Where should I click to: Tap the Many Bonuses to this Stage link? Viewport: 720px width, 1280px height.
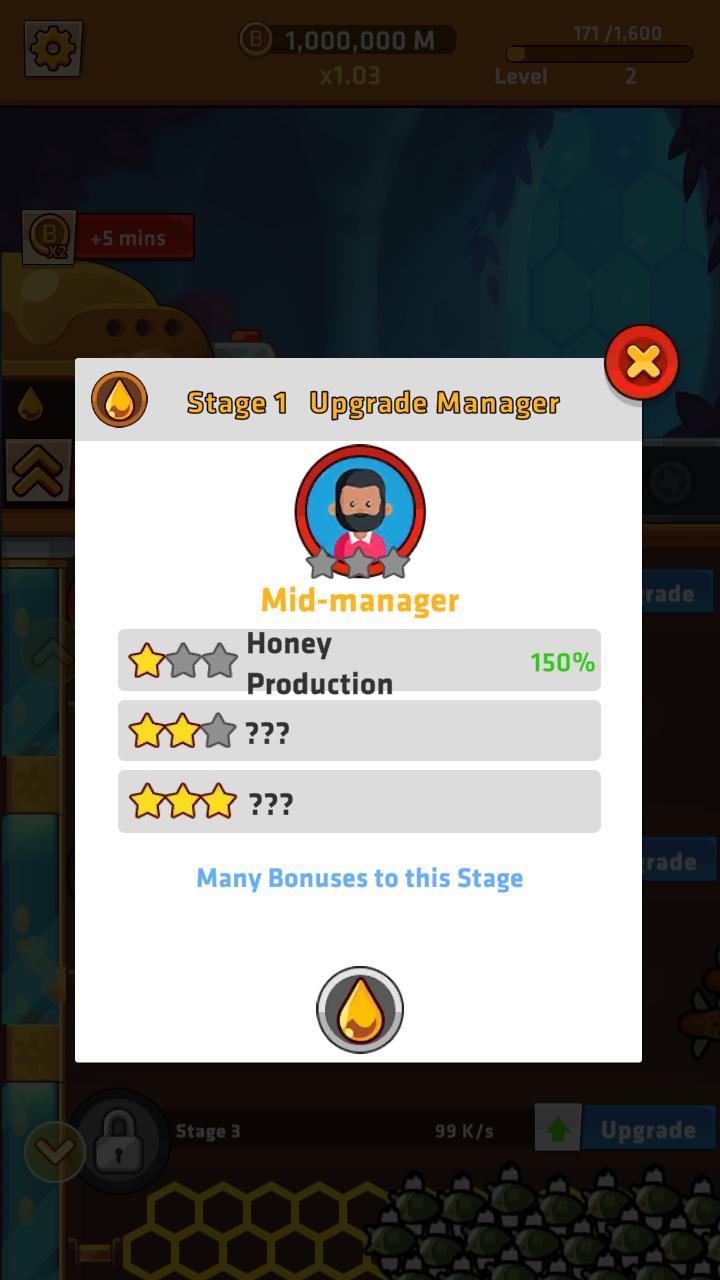pos(359,878)
